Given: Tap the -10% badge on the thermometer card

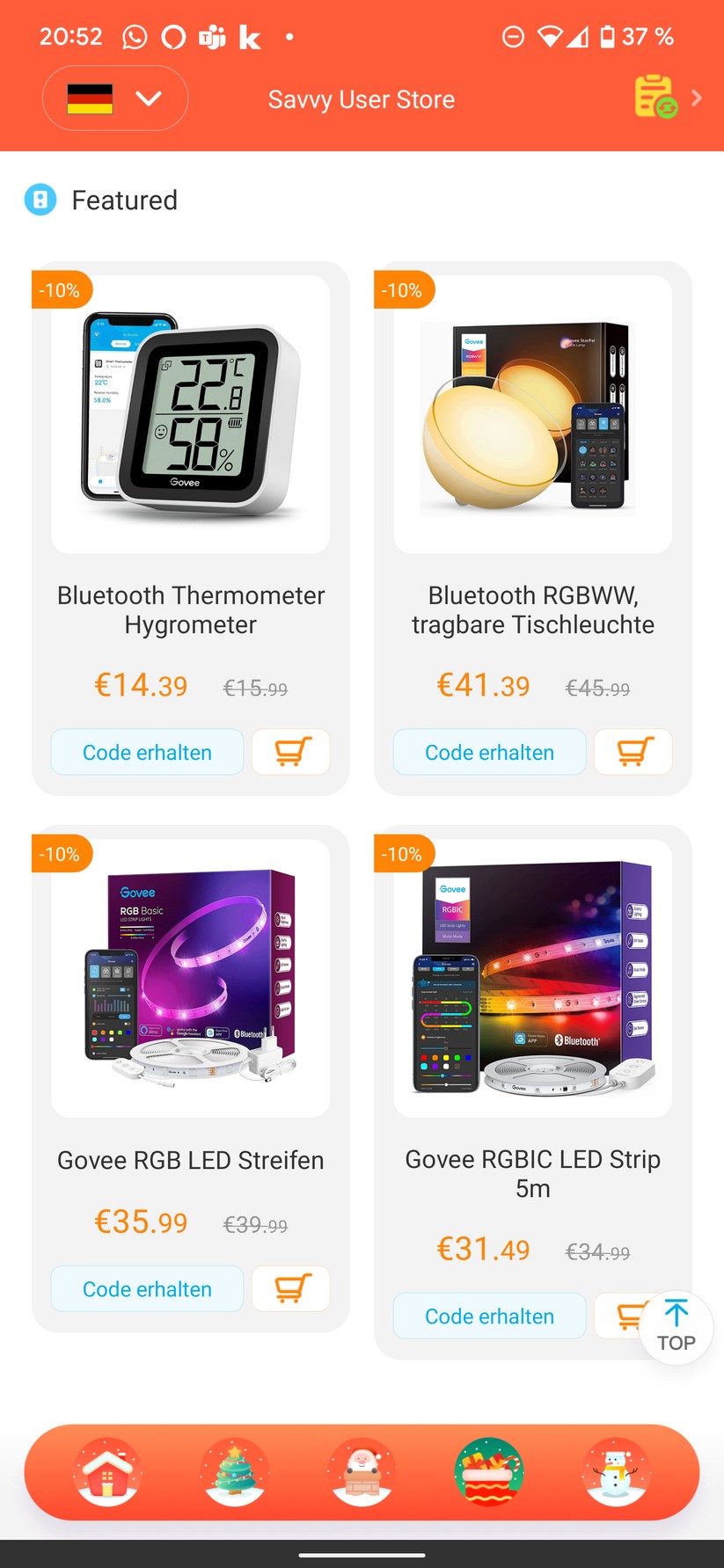Looking at the screenshot, I should [61, 290].
